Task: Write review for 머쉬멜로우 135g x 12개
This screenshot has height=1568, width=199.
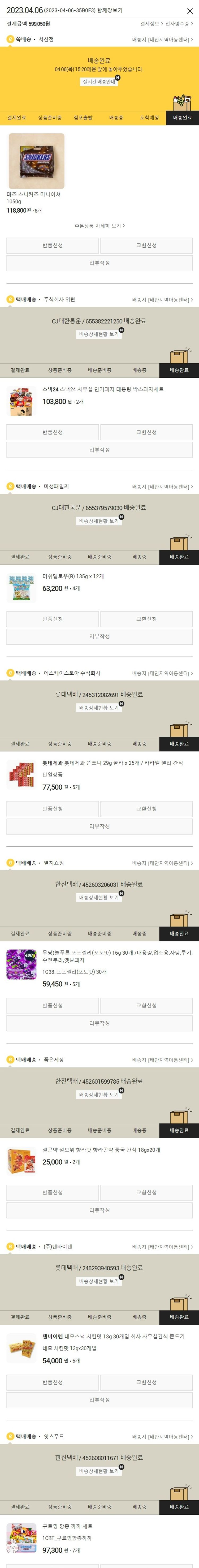Action: click(99, 637)
